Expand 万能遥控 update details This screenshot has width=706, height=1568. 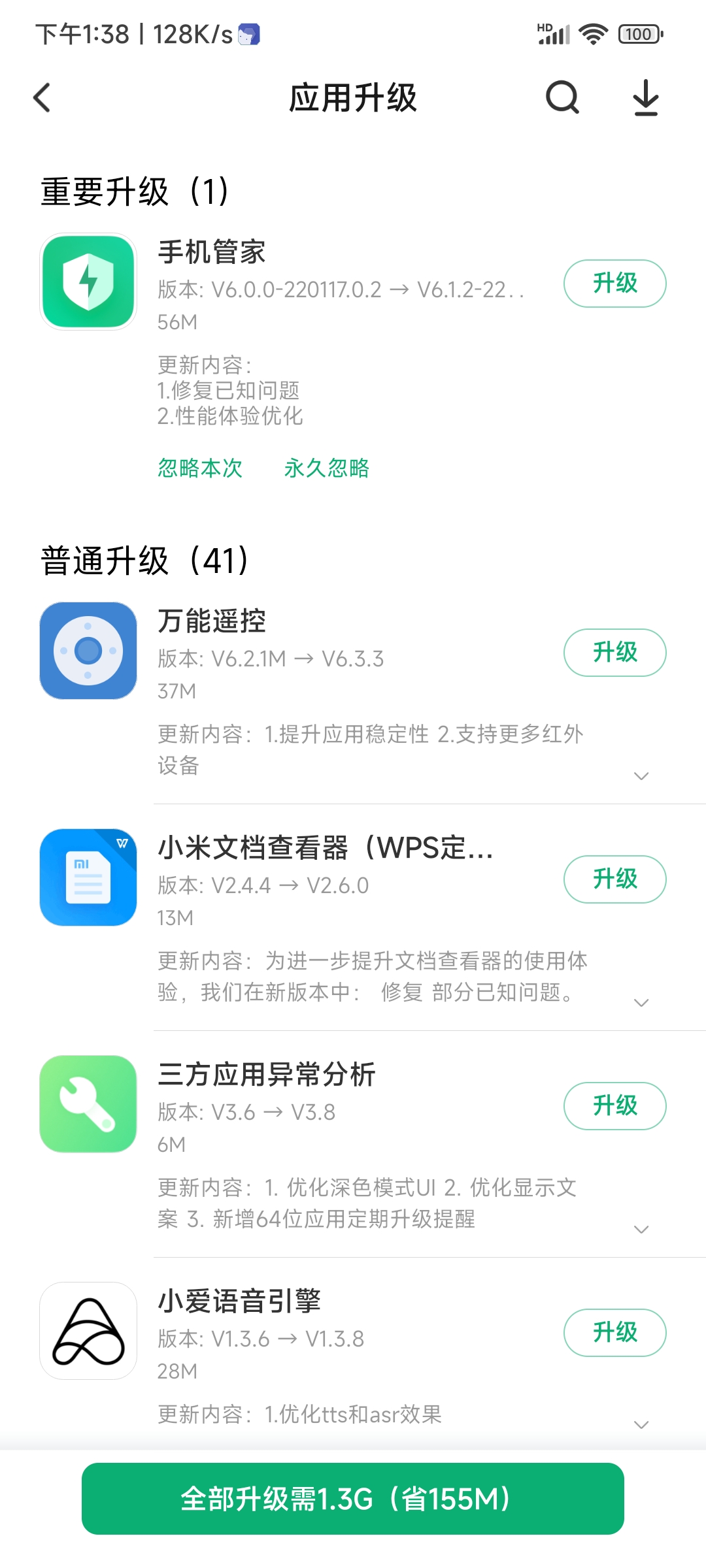click(x=641, y=776)
